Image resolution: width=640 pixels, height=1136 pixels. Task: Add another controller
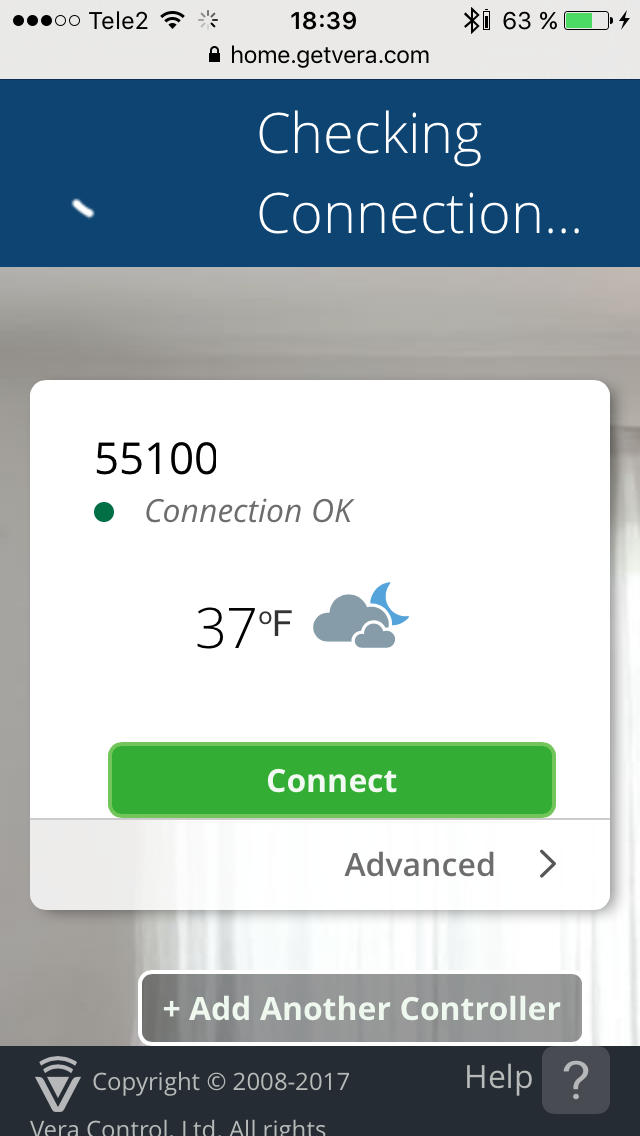(x=361, y=1008)
